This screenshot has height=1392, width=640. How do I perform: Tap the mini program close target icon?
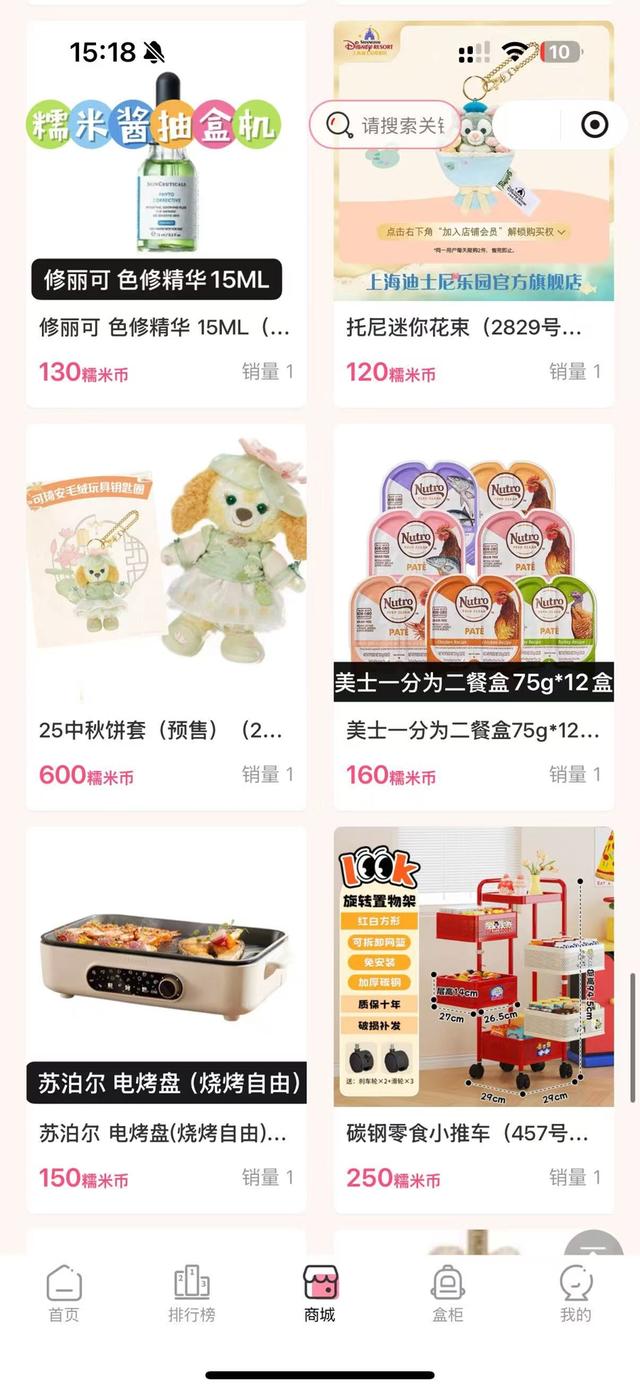tap(594, 125)
